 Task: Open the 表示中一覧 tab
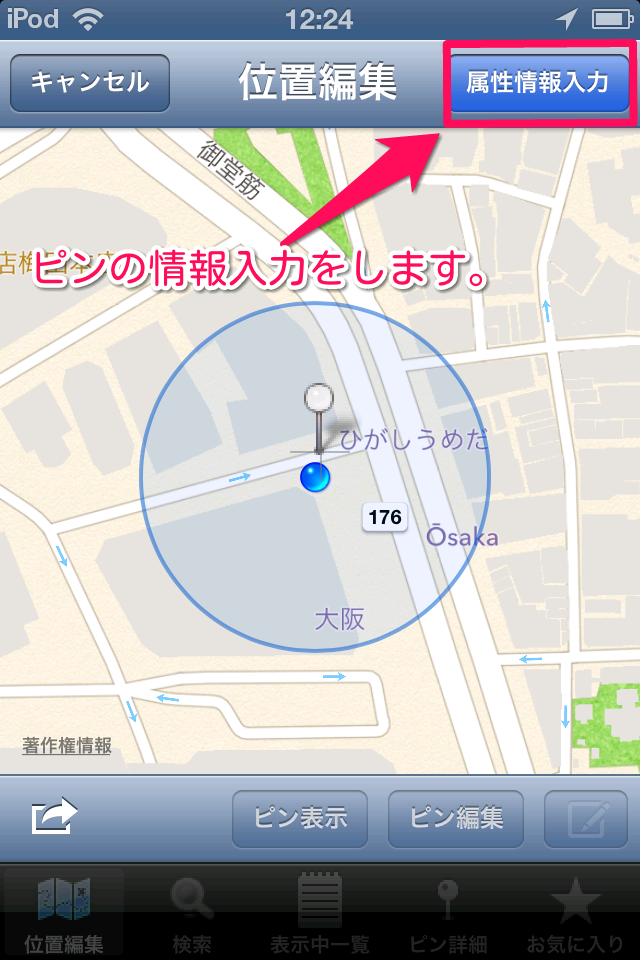tap(320, 912)
